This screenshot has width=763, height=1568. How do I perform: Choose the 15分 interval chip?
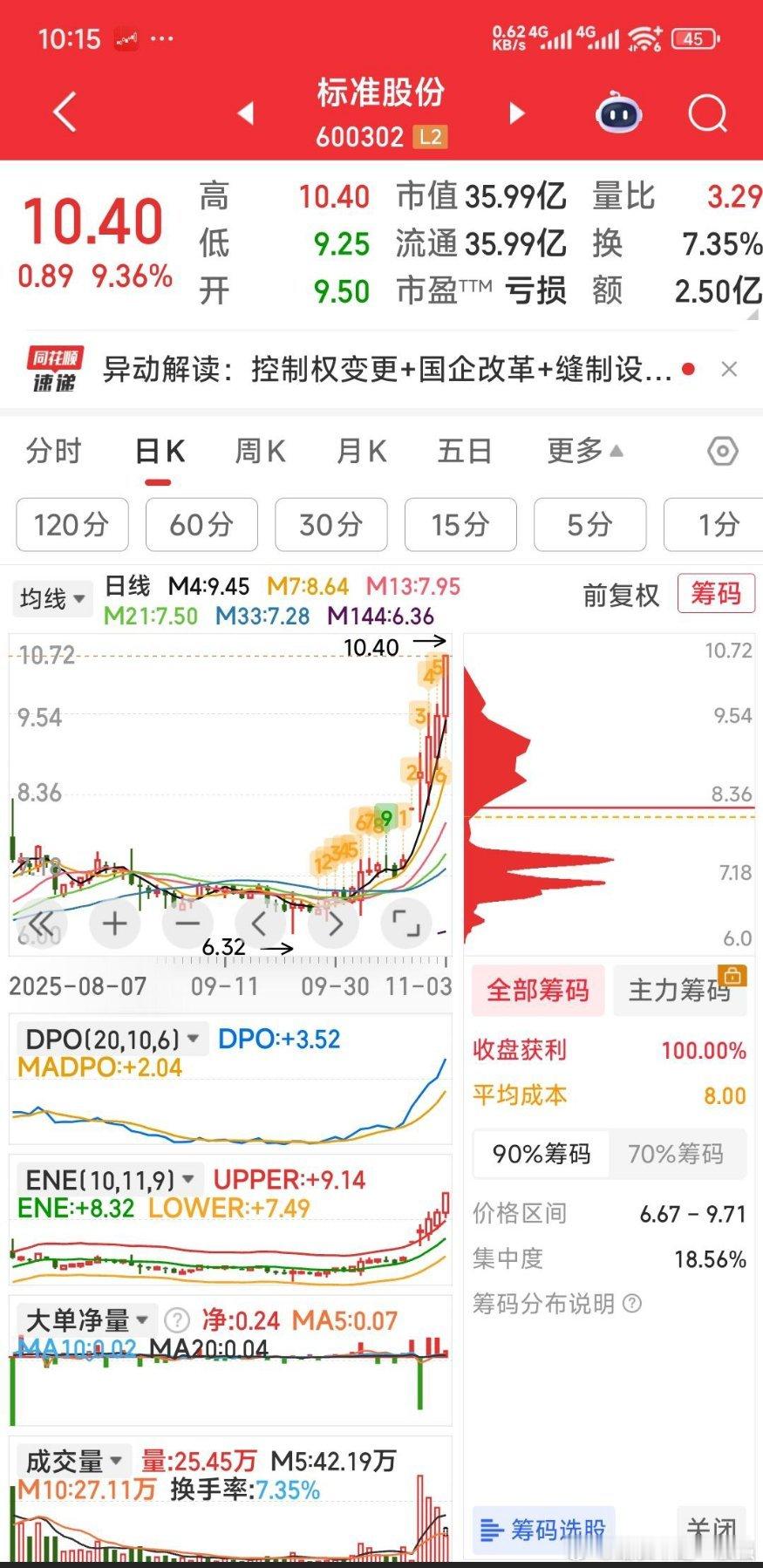click(x=460, y=525)
